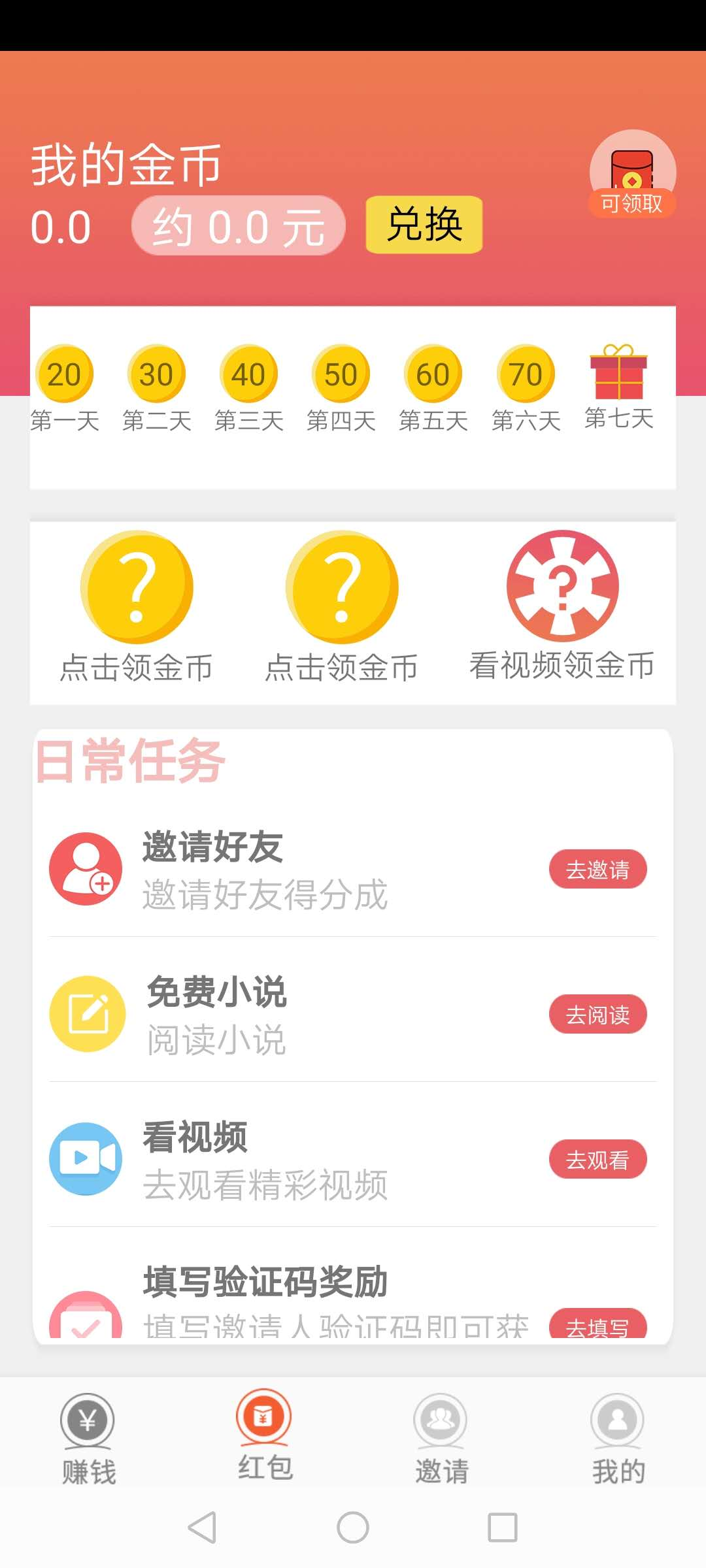
Task: Tap 去观看 to watch videos
Action: tap(597, 1160)
